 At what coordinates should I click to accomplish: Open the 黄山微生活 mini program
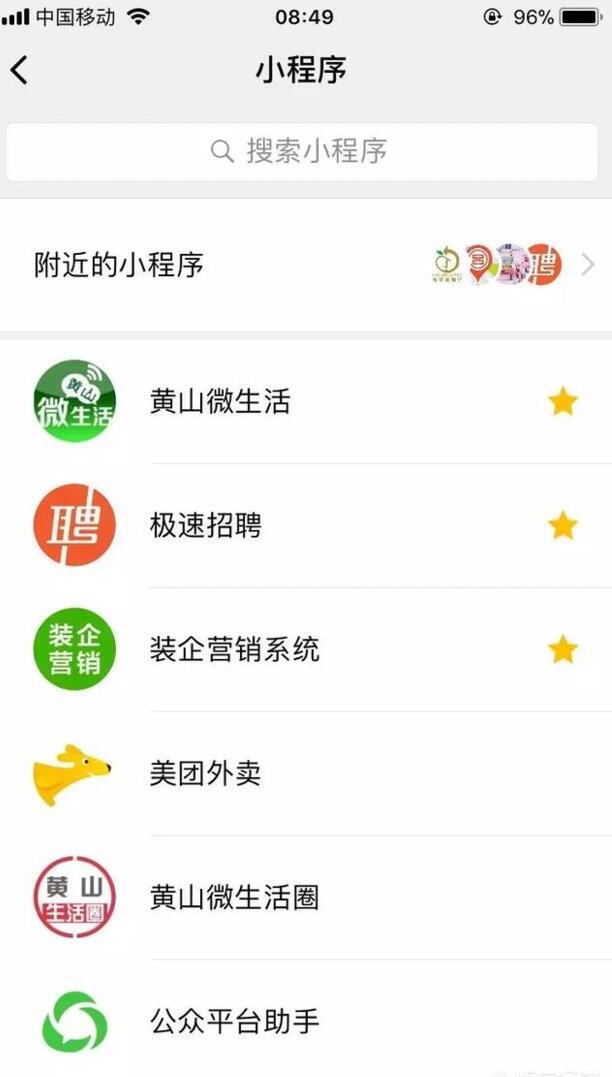tap(306, 401)
